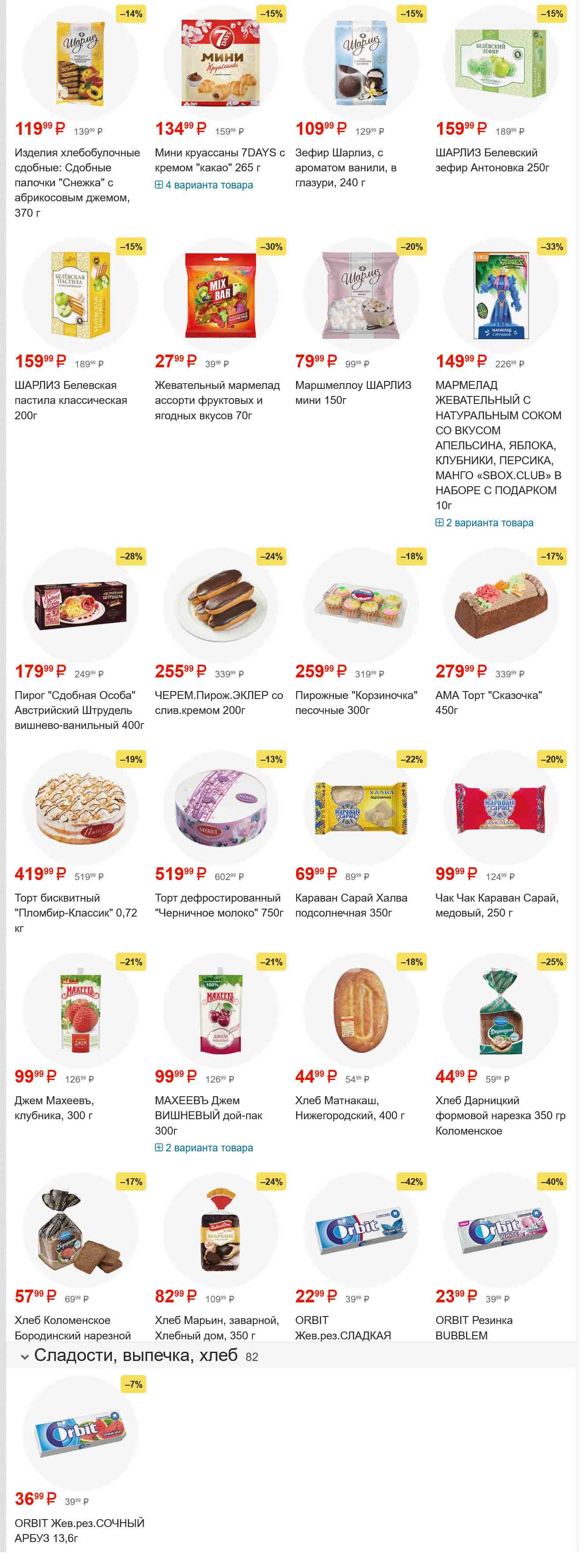This screenshot has height=1568, width=585.
Task: Open ЭКЛЕР со слив.кремом 200г
Action: pyautogui.click(x=218, y=703)
